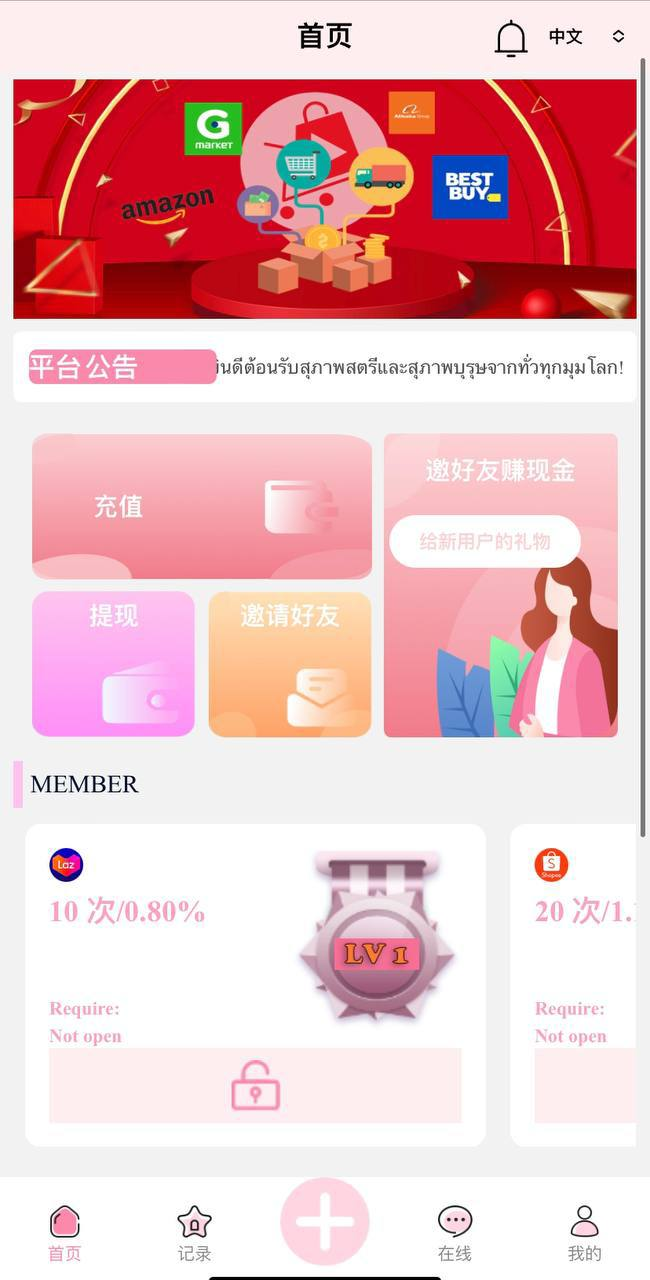
Task: Tap the unlock button on the LV 1 card
Action: pos(255,1086)
